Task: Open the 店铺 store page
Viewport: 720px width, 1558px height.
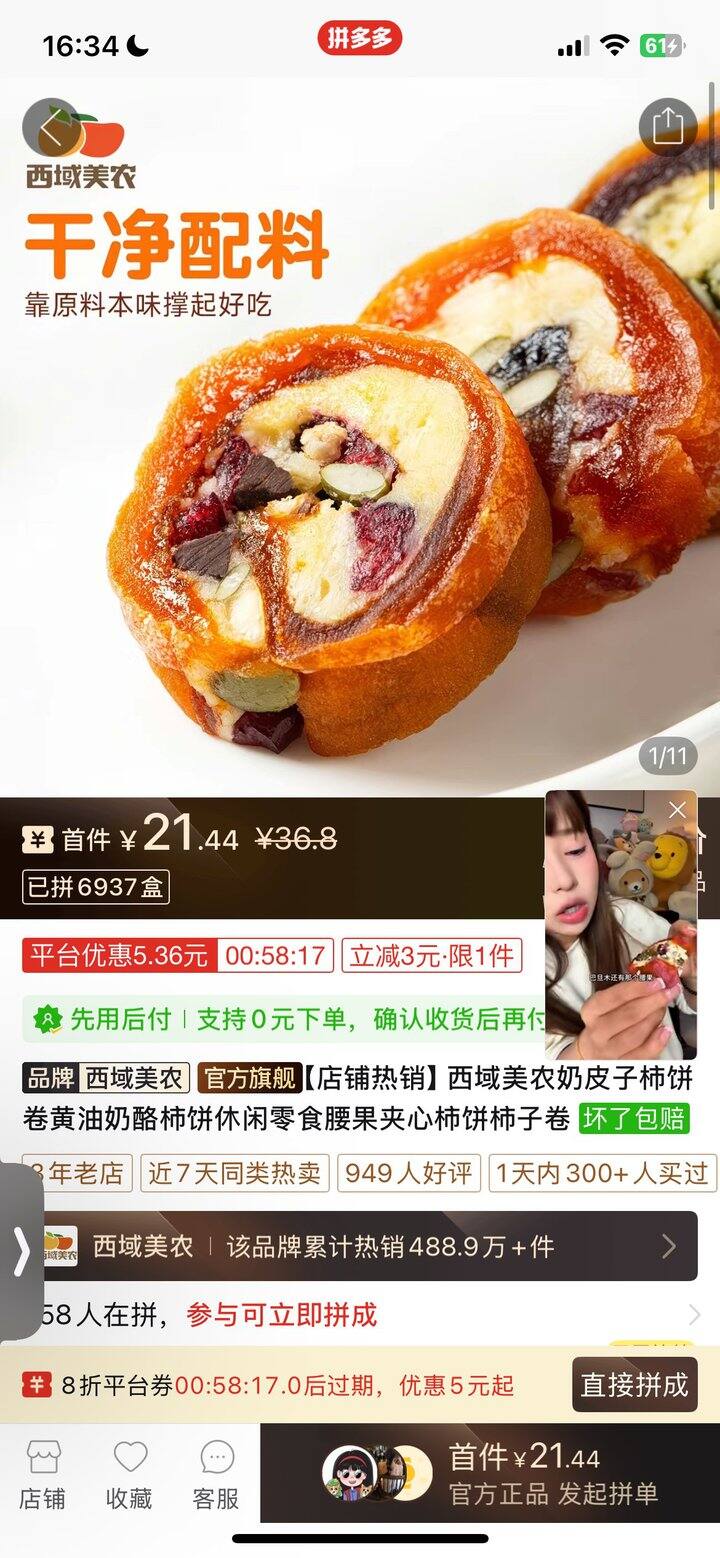Action: [x=43, y=1475]
